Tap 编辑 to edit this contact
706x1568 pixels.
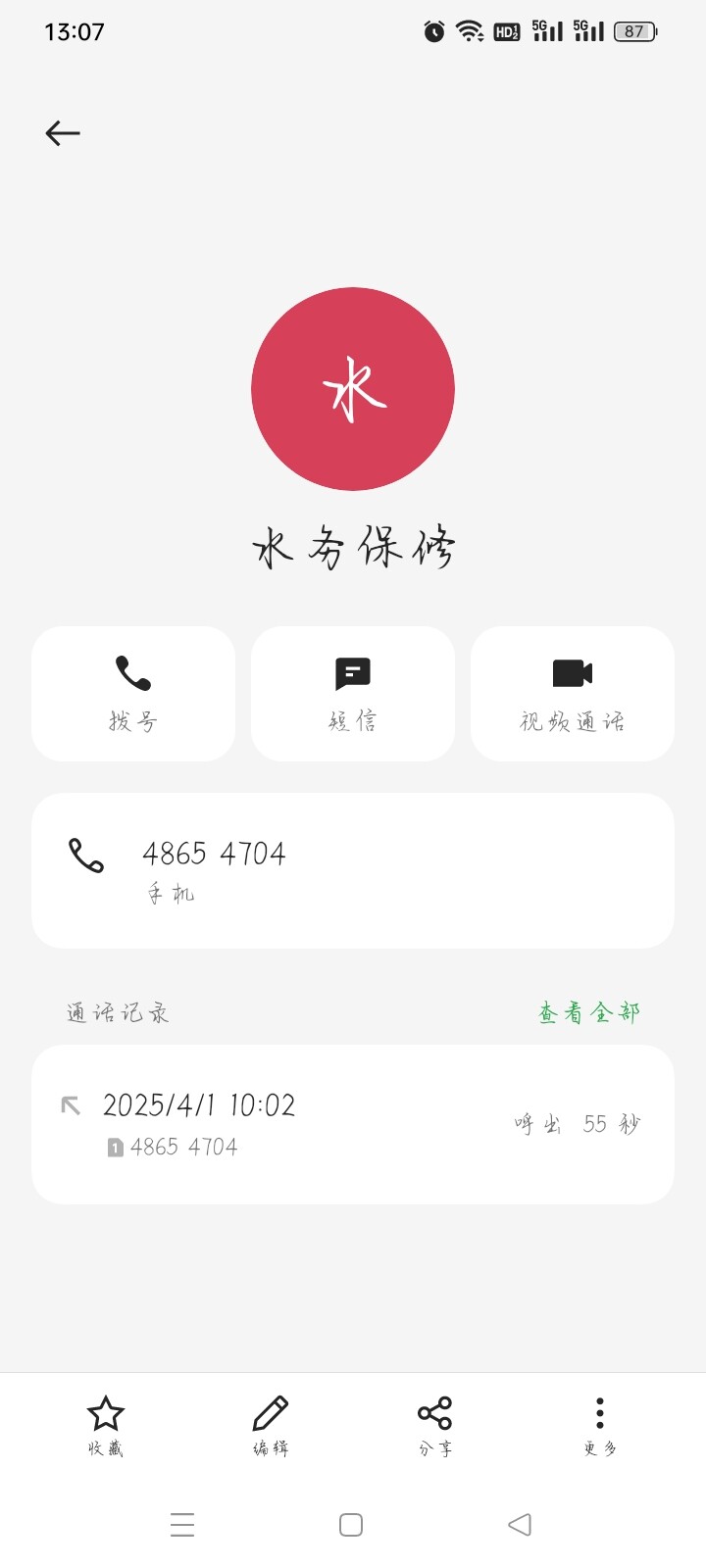[271, 1425]
